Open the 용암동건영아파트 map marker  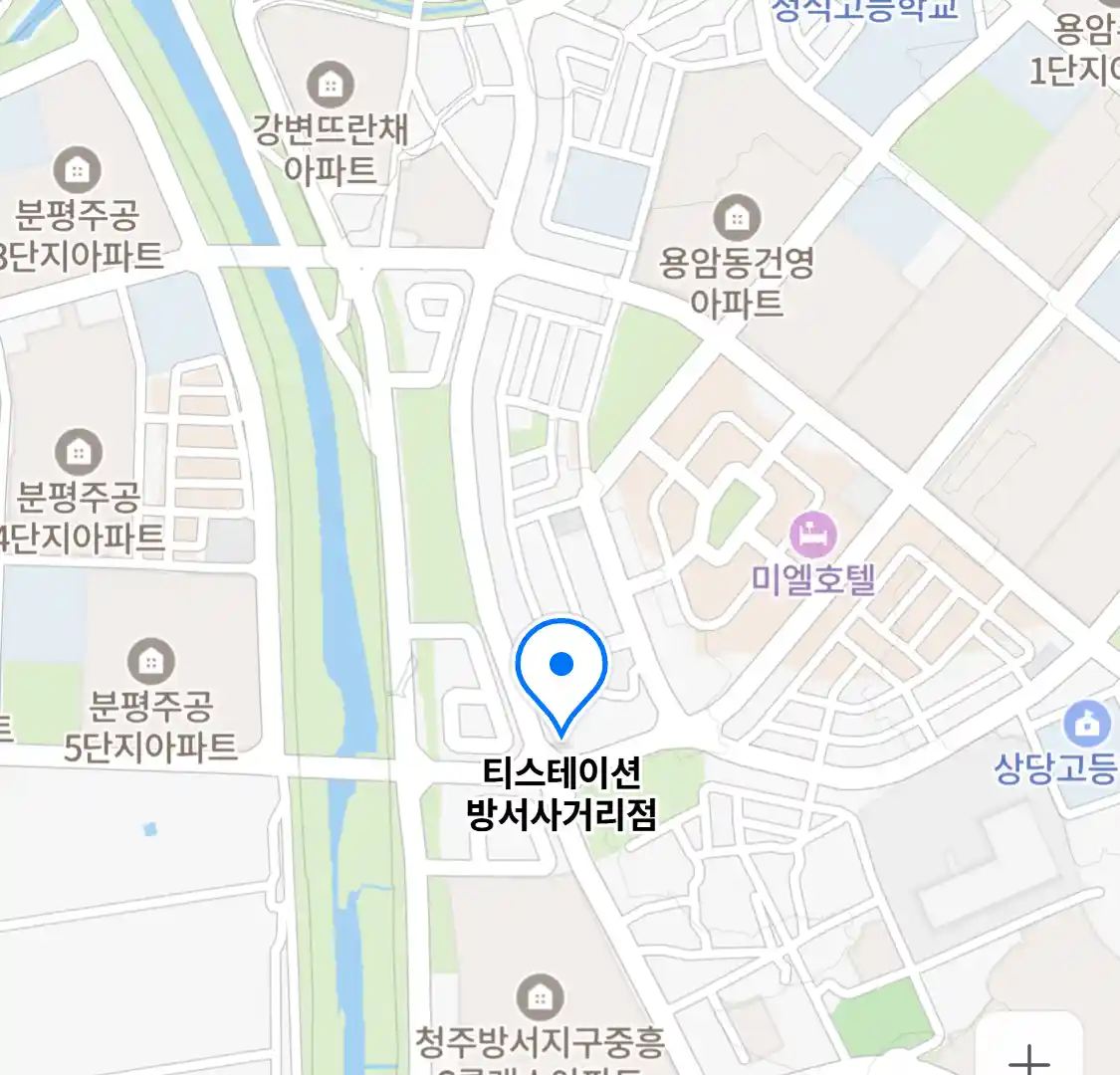[737, 218]
